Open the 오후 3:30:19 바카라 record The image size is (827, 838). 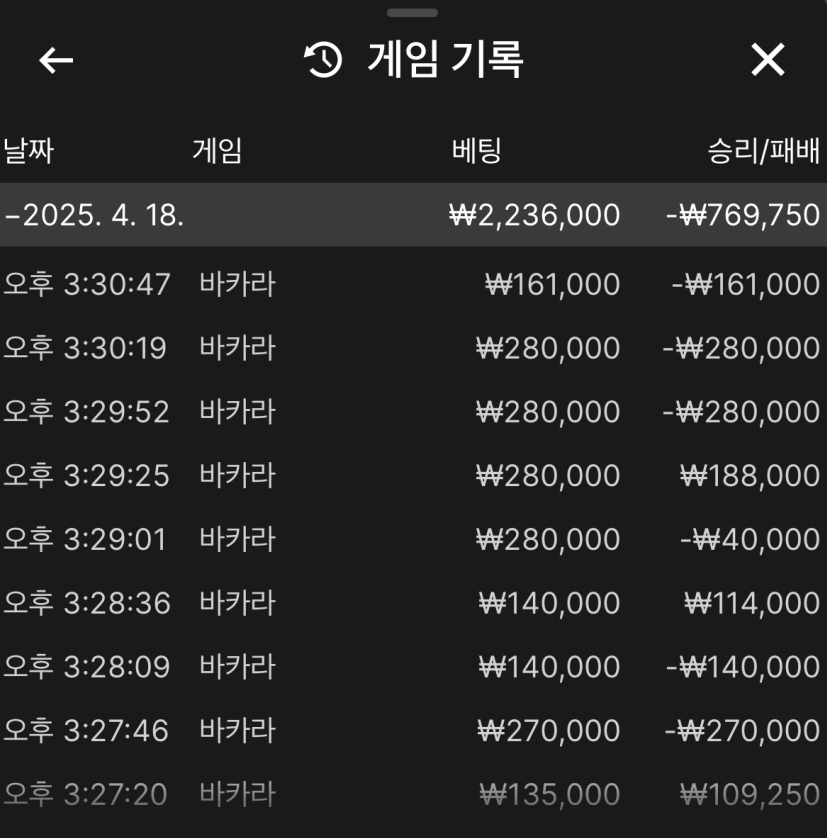[x=413, y=348]
